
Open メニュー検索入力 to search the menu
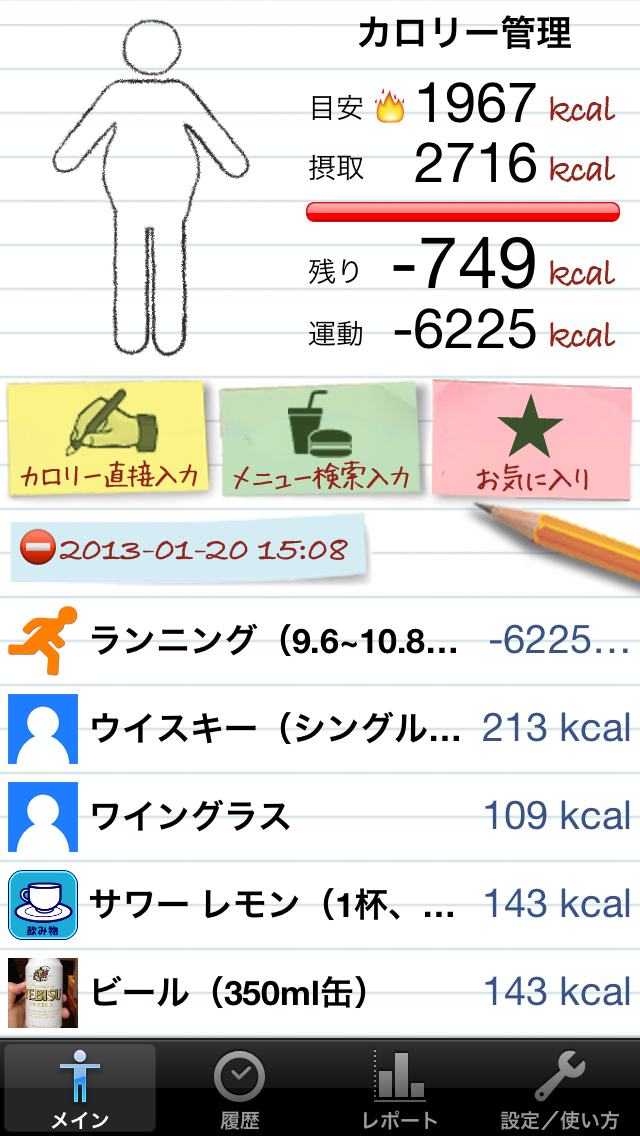coord(321,440)
